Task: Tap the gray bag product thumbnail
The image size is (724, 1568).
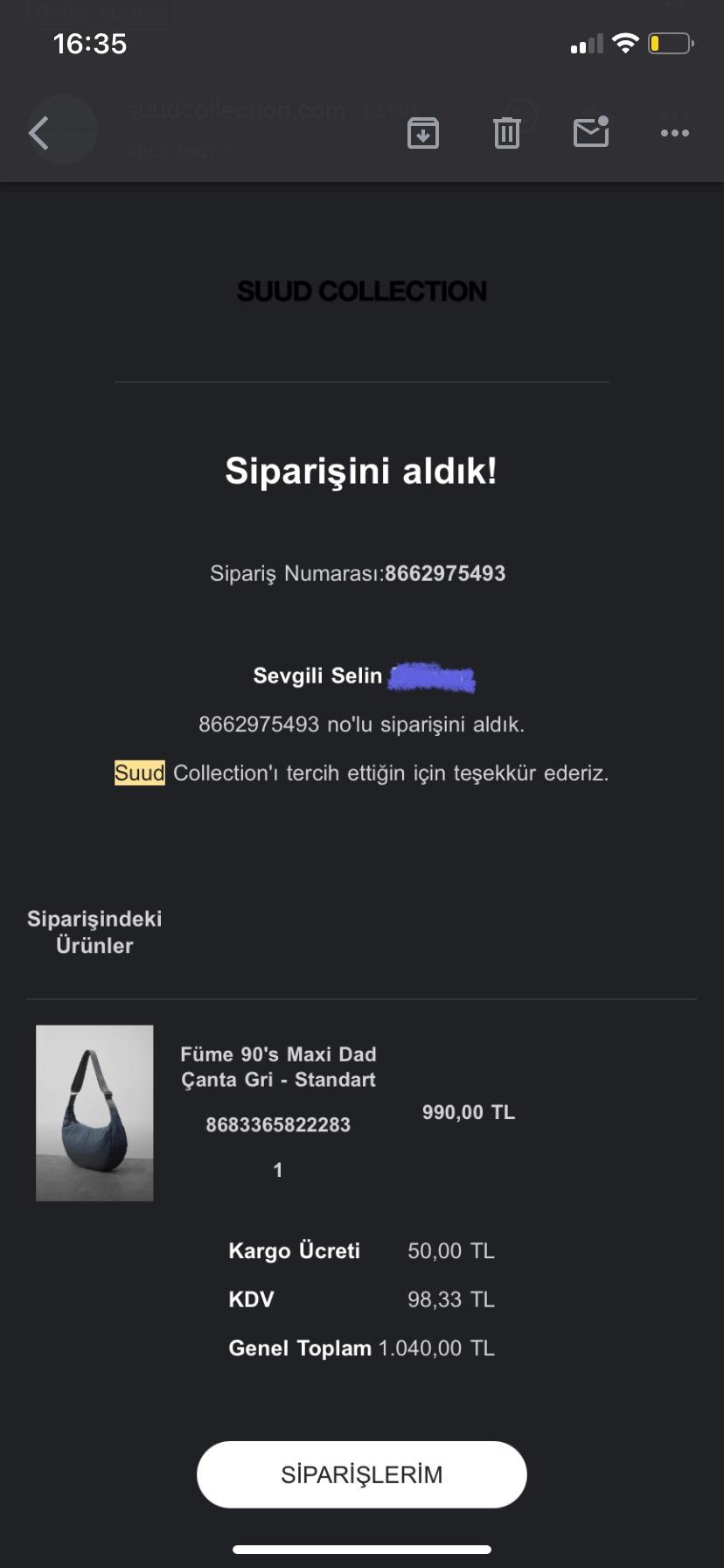Action: (x=94, y=1112)
